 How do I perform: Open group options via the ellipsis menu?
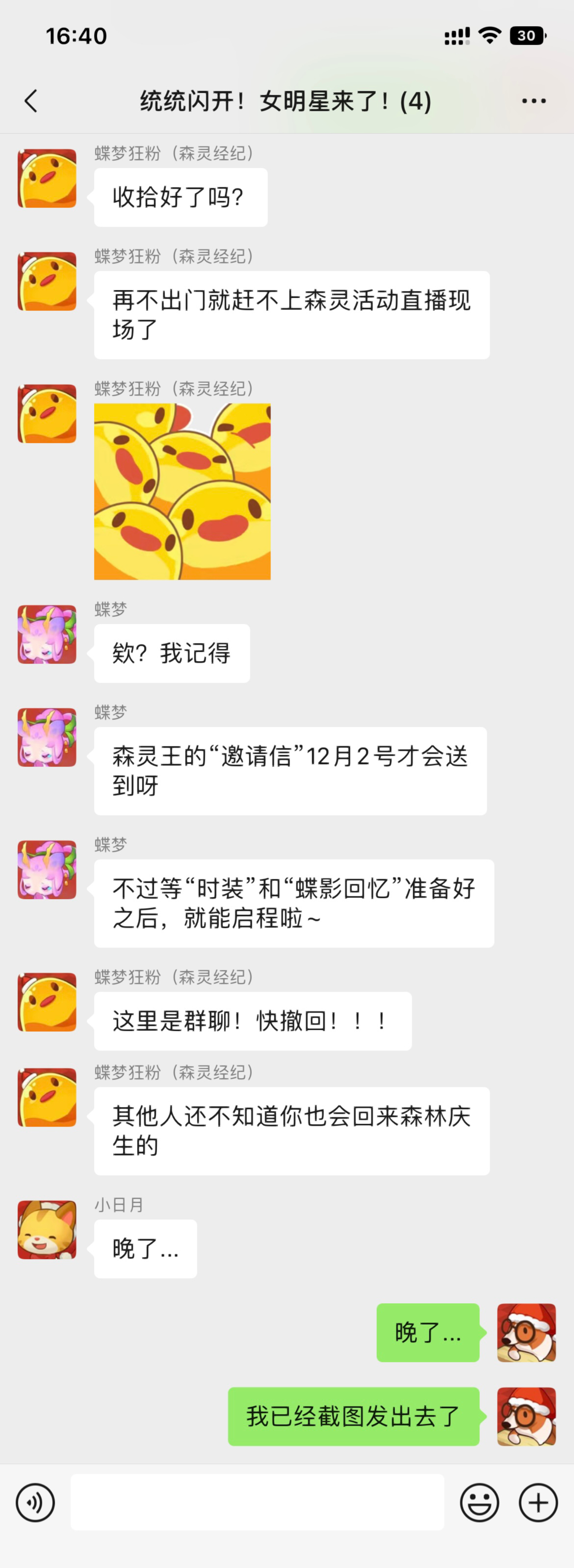tap(532, 101)
